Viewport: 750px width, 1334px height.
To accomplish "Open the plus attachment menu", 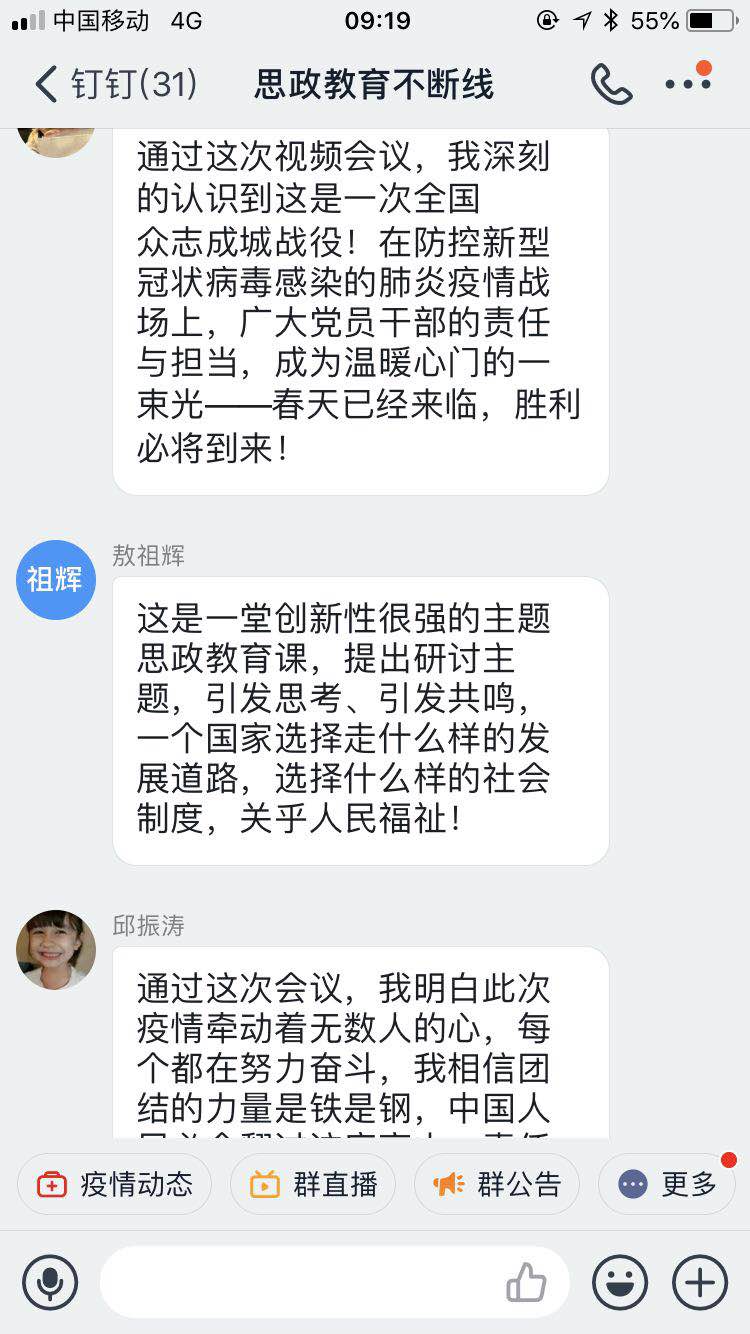I will pyautogui.click(x=700, y=1281).
